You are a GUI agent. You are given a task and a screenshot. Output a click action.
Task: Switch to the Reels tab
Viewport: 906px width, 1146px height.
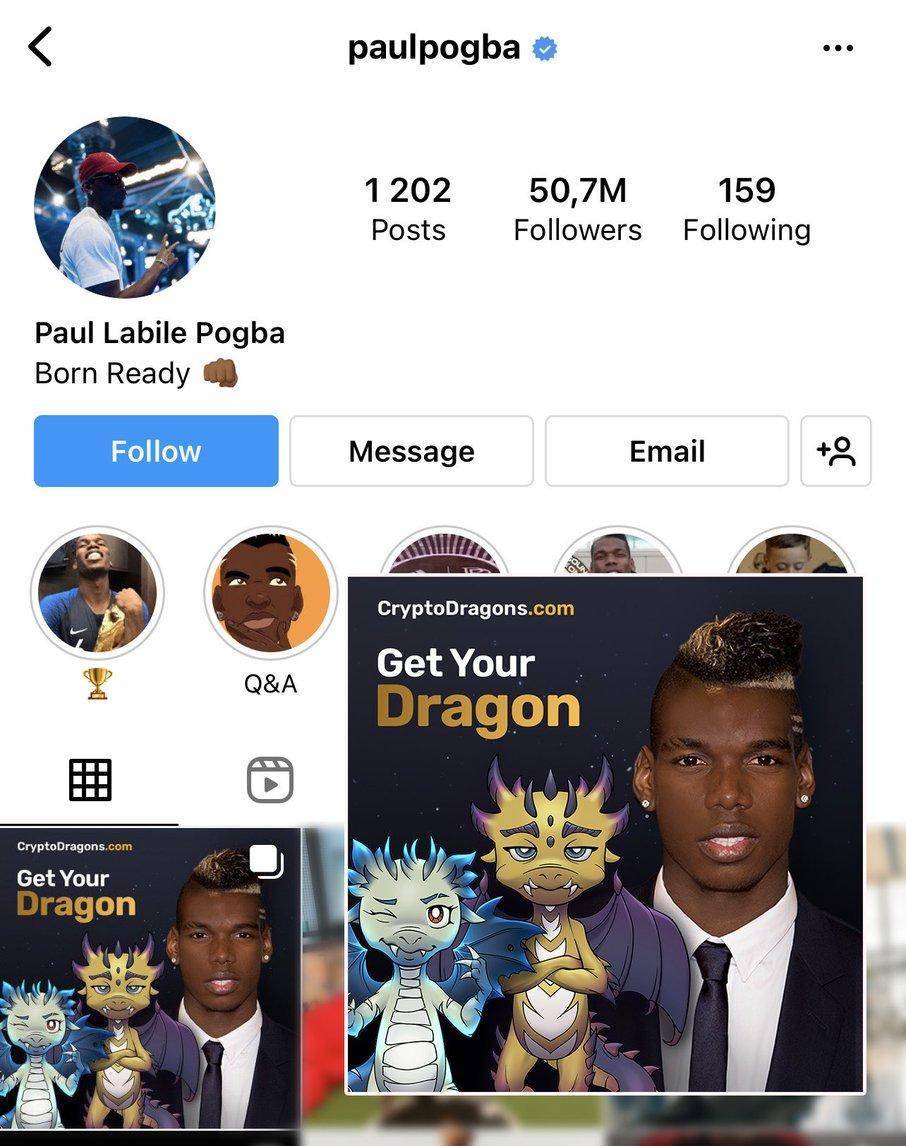(x=270, y=780)
